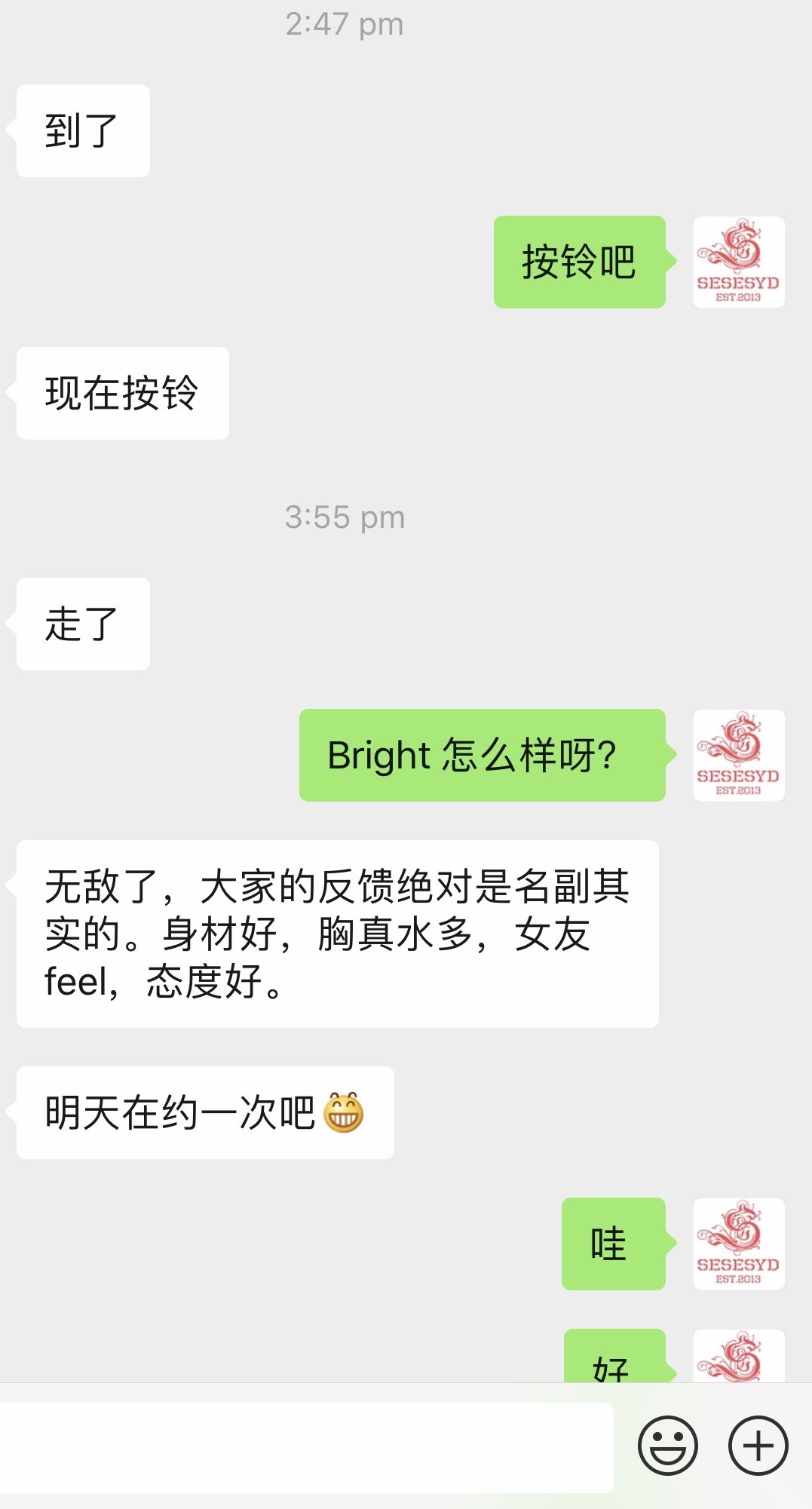This screenshot has width=812, height=1509.
Task: Focus the message text input box
Action: (305, 1447)
